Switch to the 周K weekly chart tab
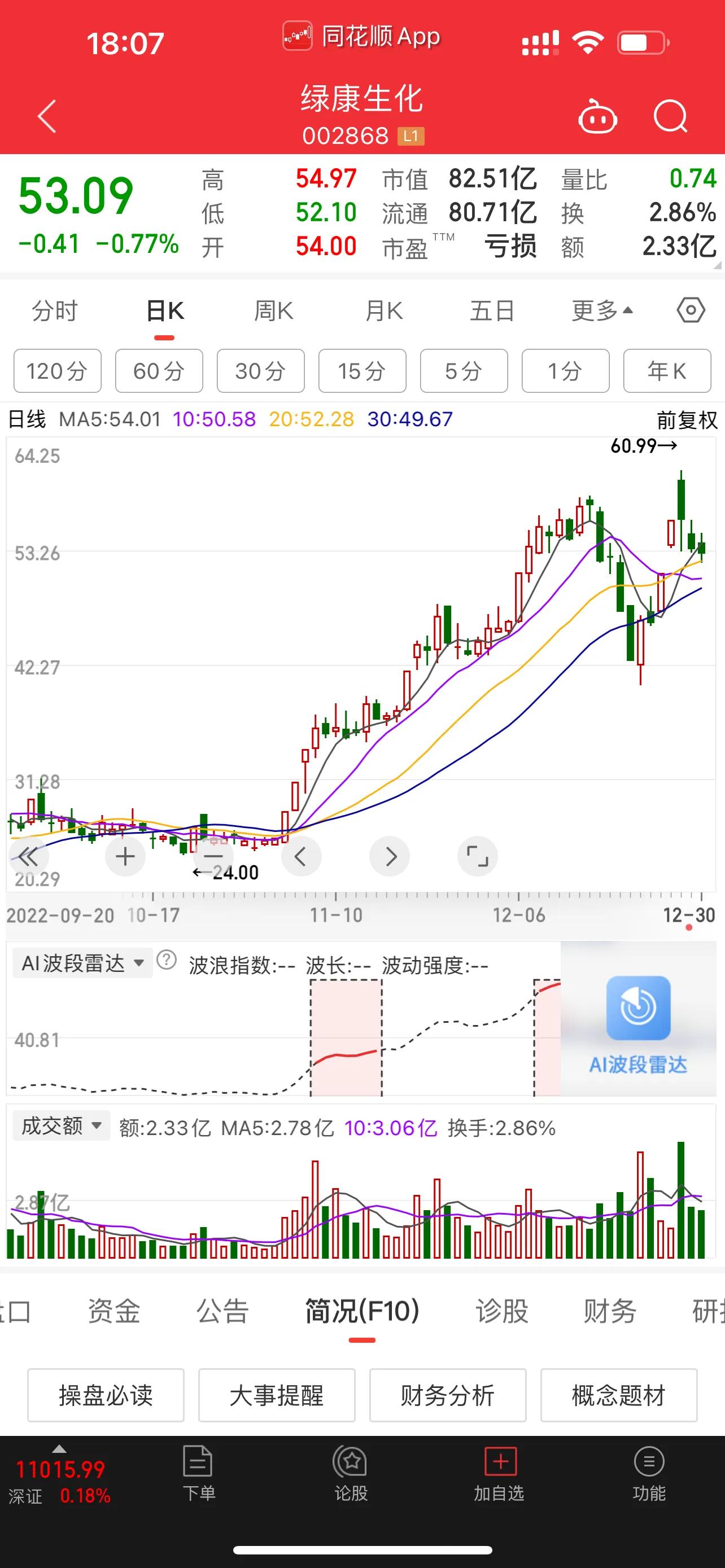725x1568 pixels. tap(272, 310)
